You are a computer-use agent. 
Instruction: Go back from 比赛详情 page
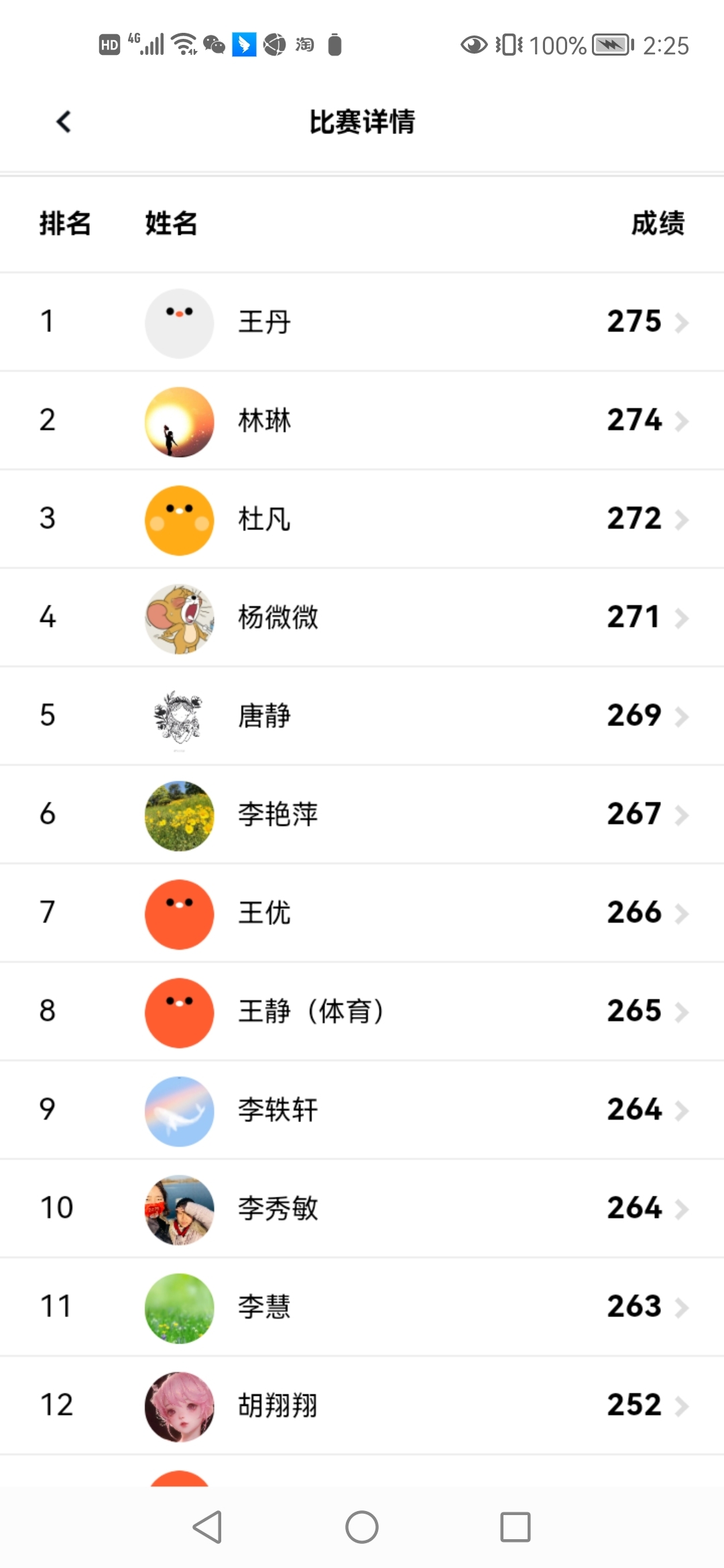tap(64, 122)
